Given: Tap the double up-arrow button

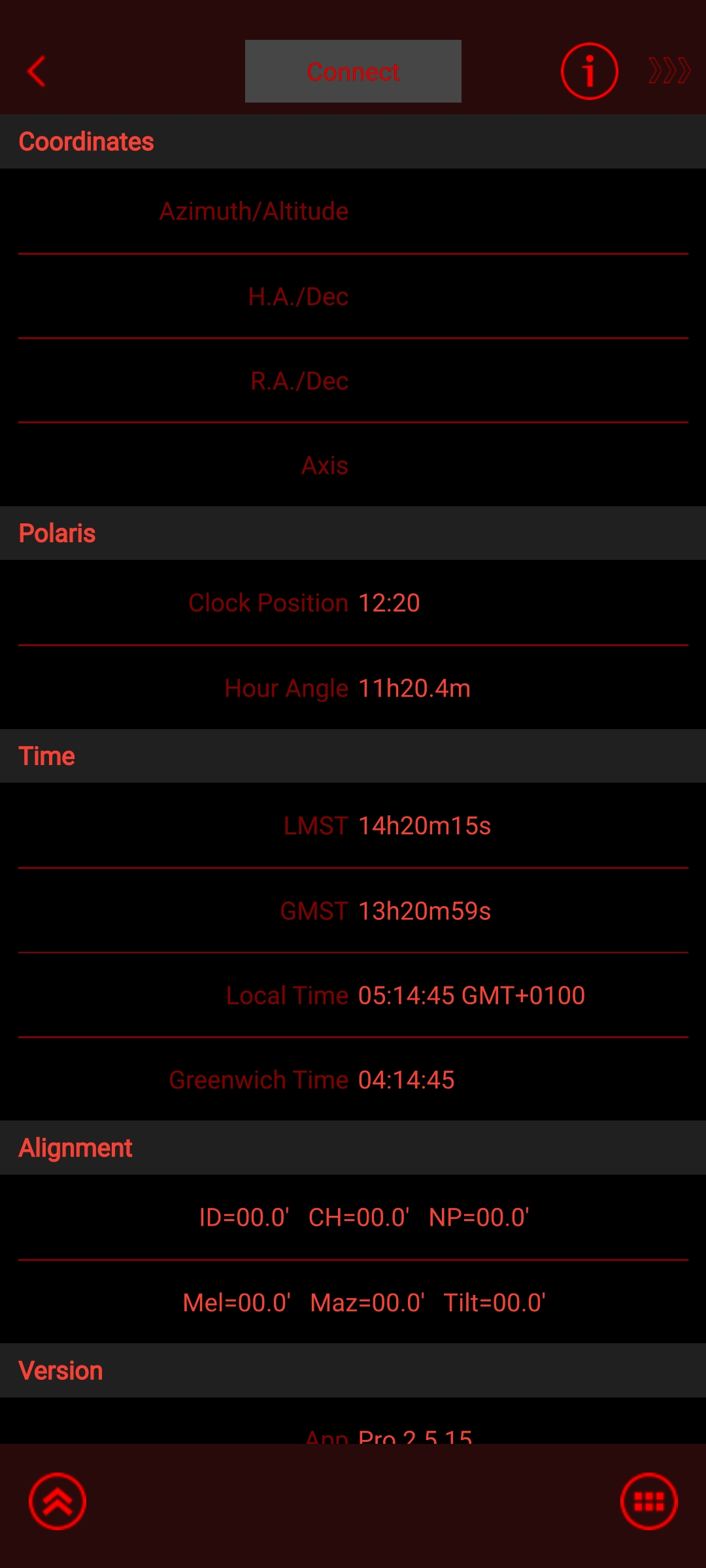Looking at the screenshot, I should pyautogui.click(x=58, y=1501).
